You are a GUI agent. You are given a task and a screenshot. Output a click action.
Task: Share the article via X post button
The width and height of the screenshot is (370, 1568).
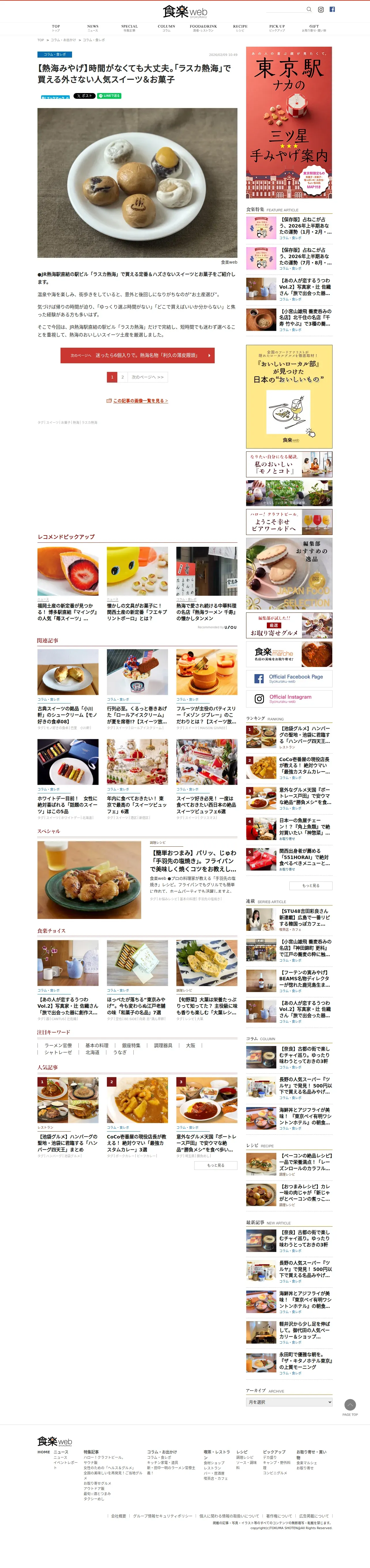(85, 96)
